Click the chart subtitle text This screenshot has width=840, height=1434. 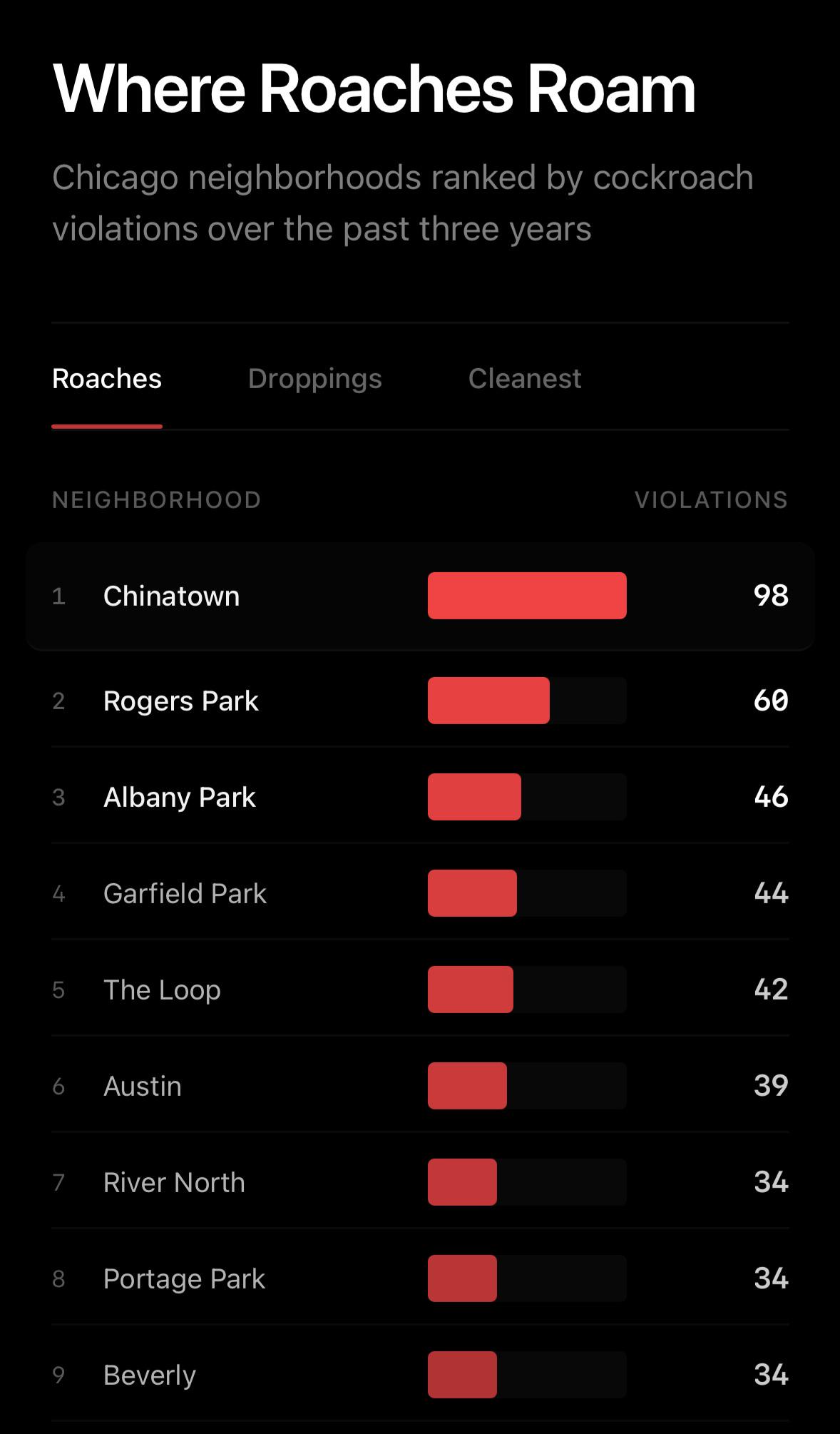point(404,203)
